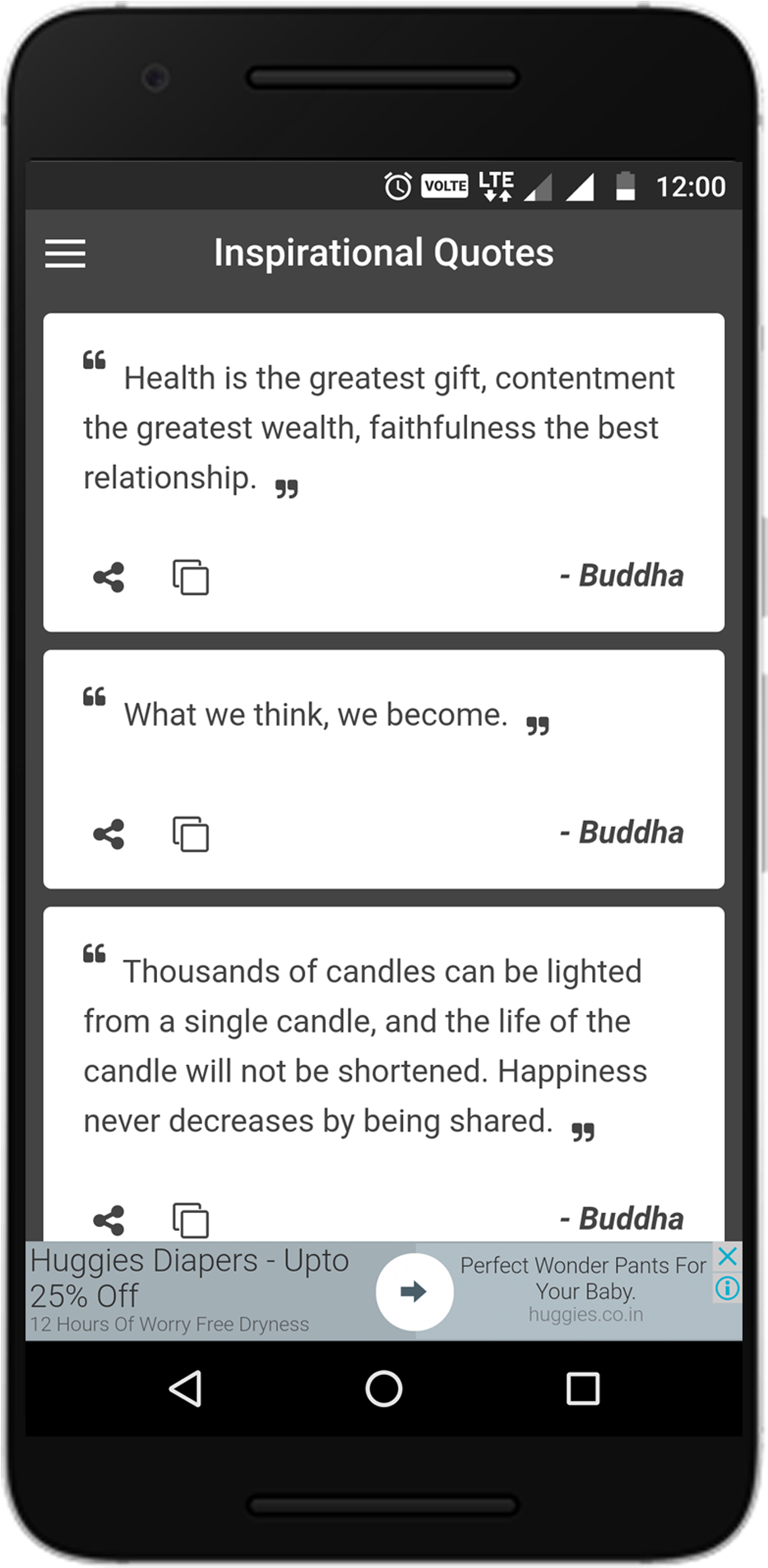Screen dimensions: 768x1568
Task: Close the Huggies ad banner
Action: [x=728, y=1255]
